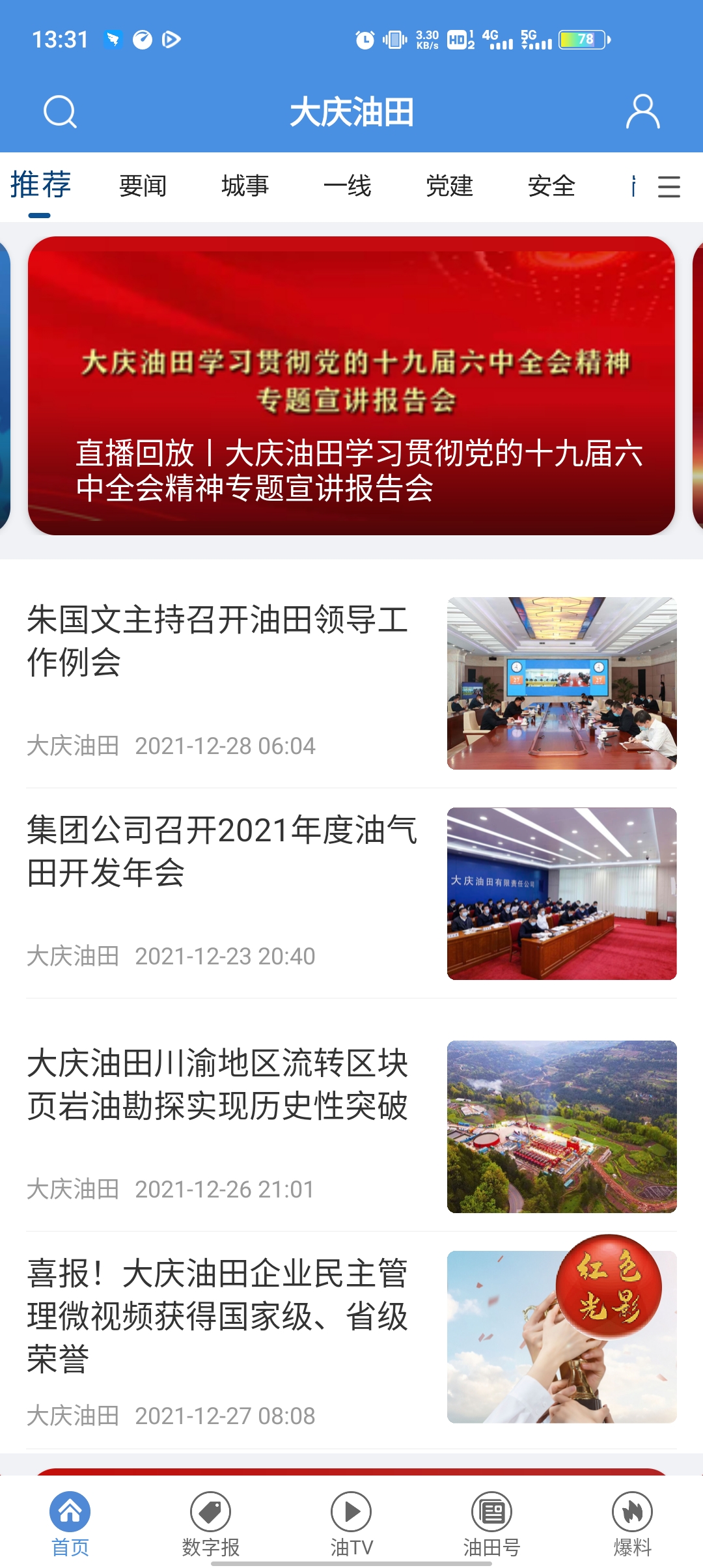Select the 推荐 tab
The width and height of the screenshot is (703, 1568).
40,185
